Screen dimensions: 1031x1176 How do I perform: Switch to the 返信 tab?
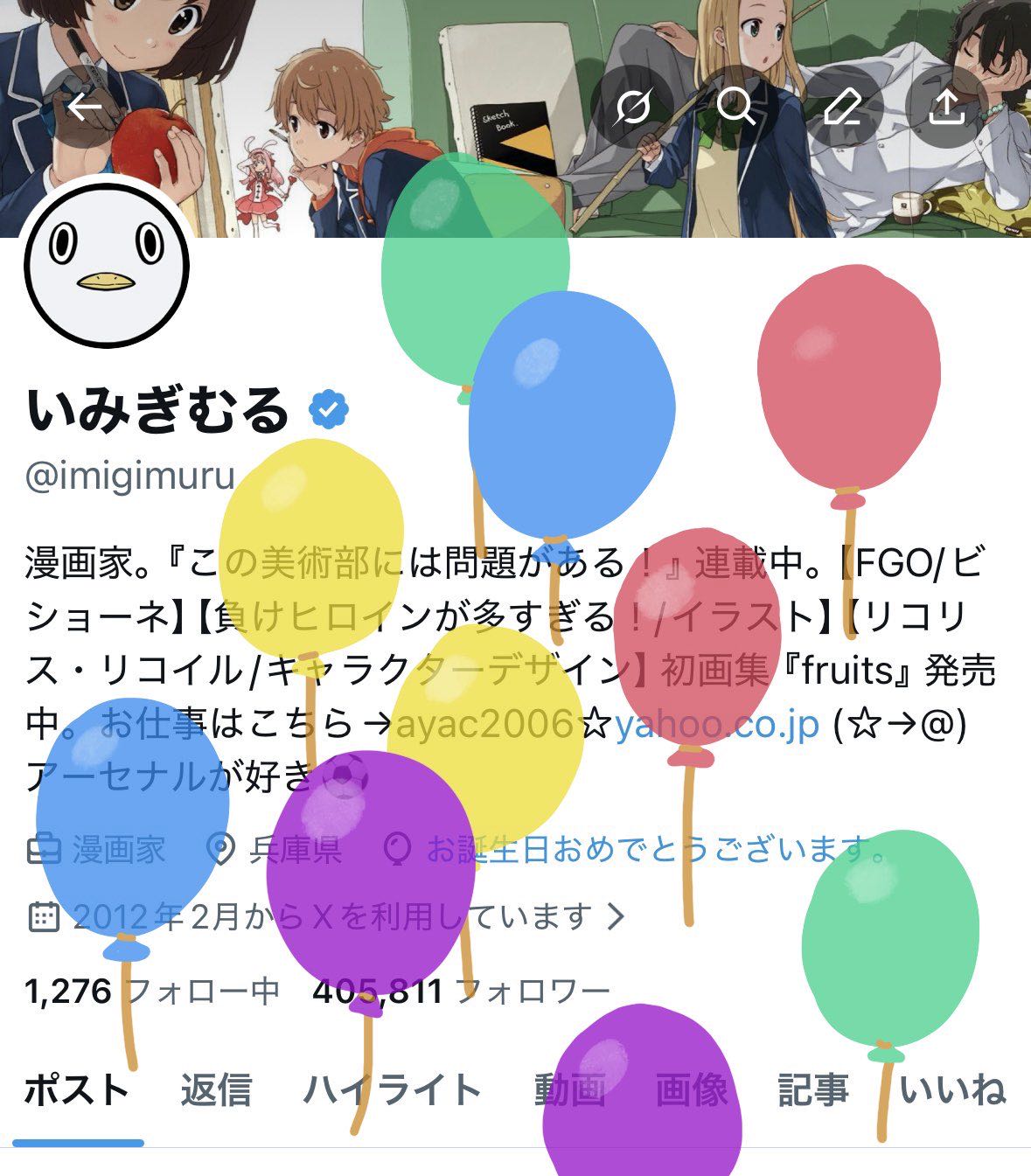(x=216, y=1090)
